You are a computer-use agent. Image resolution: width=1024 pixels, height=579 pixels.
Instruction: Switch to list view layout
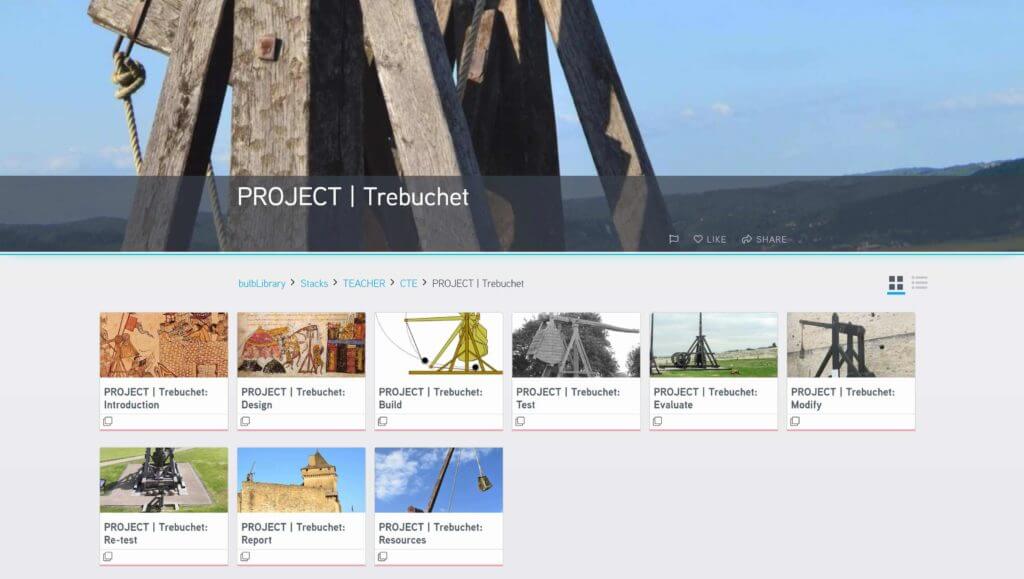coord(920,283)
